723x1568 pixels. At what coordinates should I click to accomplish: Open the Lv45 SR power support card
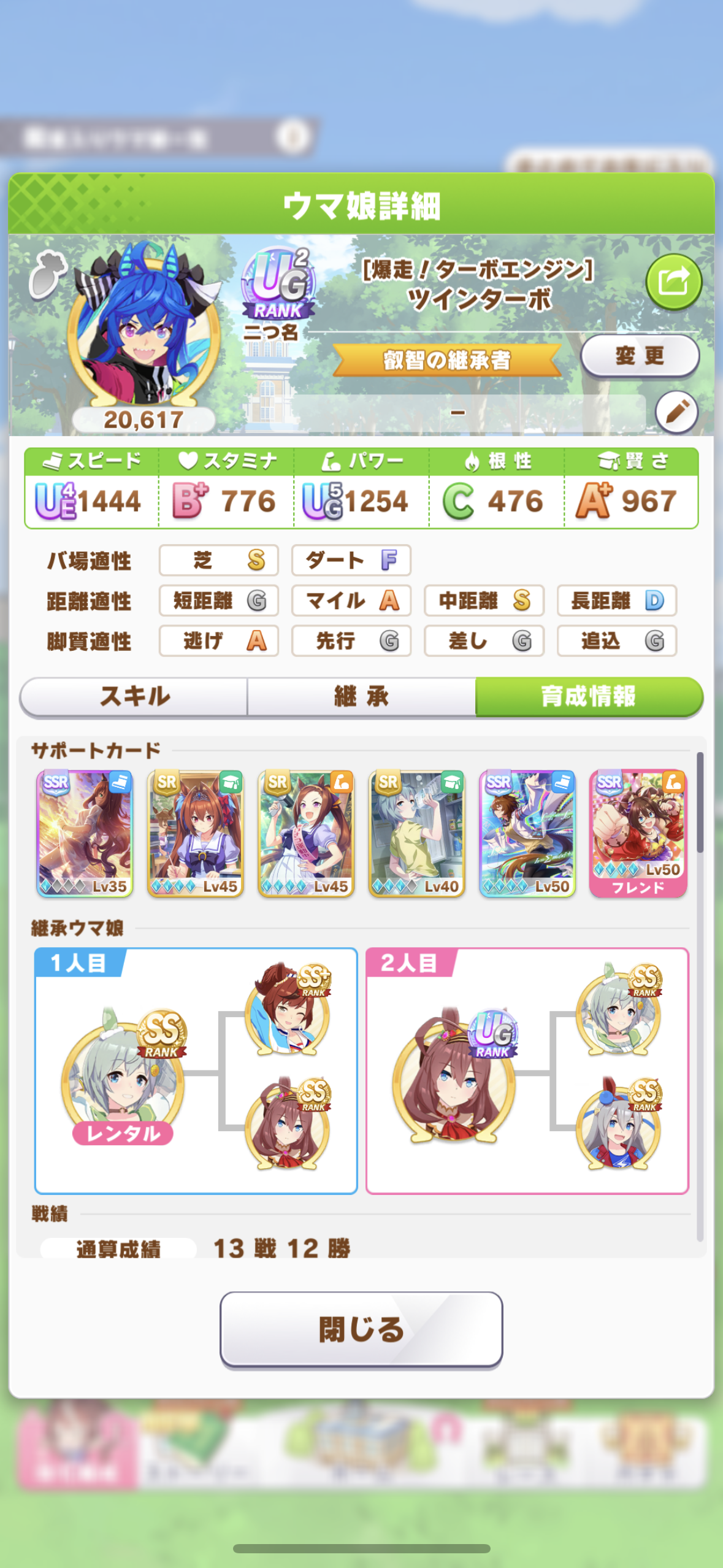(306, 834)
